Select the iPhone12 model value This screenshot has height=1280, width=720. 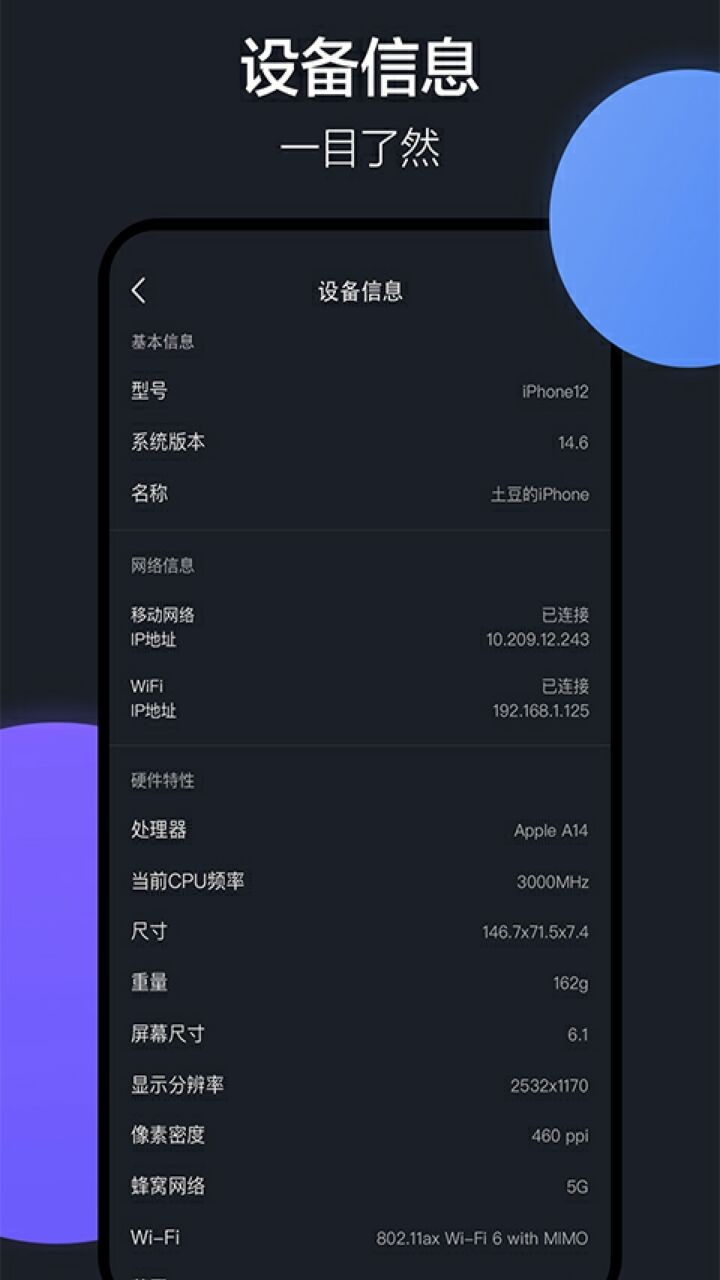click(556, 390)
